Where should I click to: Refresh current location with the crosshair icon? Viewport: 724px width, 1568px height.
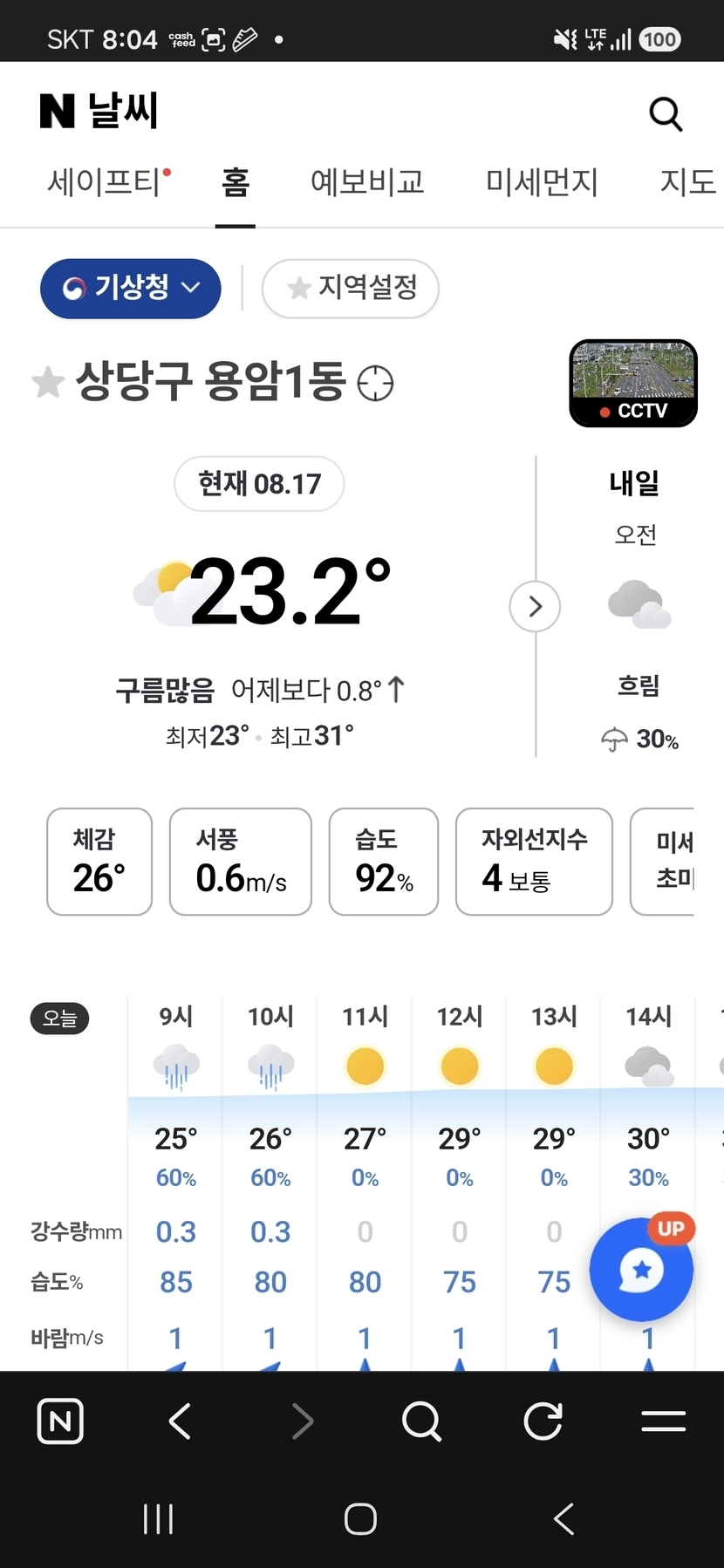pyautogui.click(x=375, y=383)
